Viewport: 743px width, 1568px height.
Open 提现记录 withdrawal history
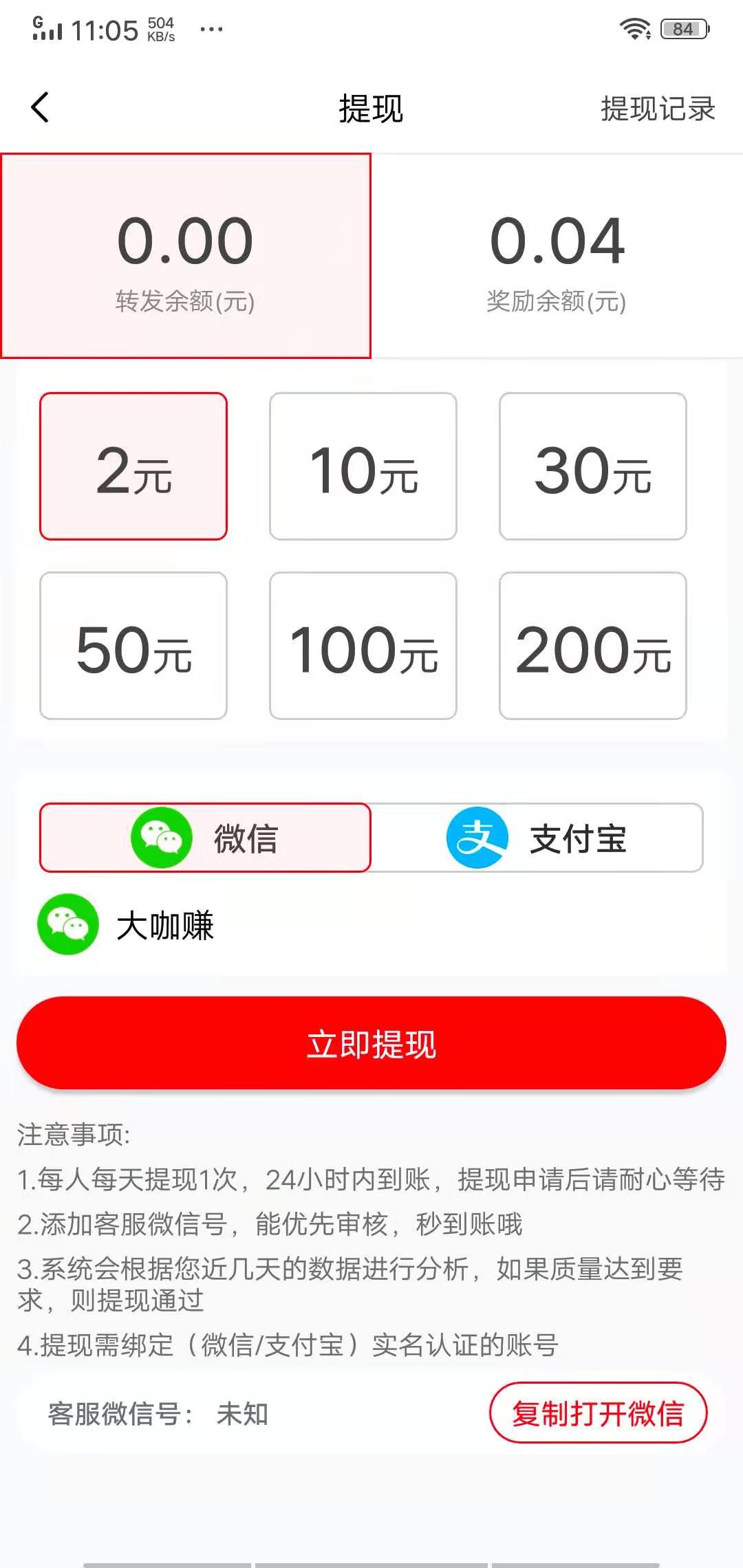pos(656,108)
